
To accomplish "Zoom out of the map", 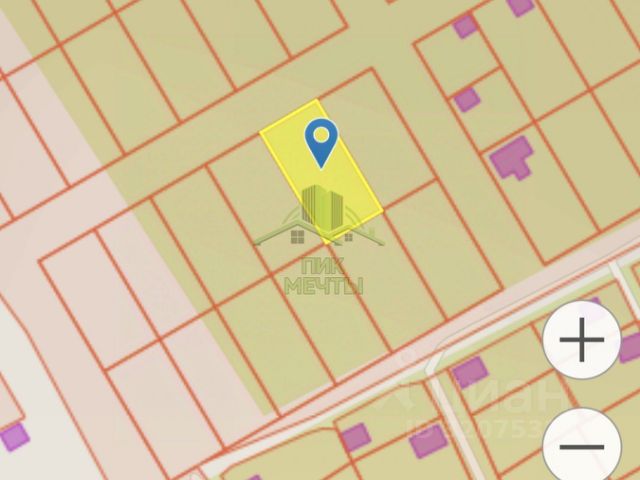I will click(x=582, y=446).
